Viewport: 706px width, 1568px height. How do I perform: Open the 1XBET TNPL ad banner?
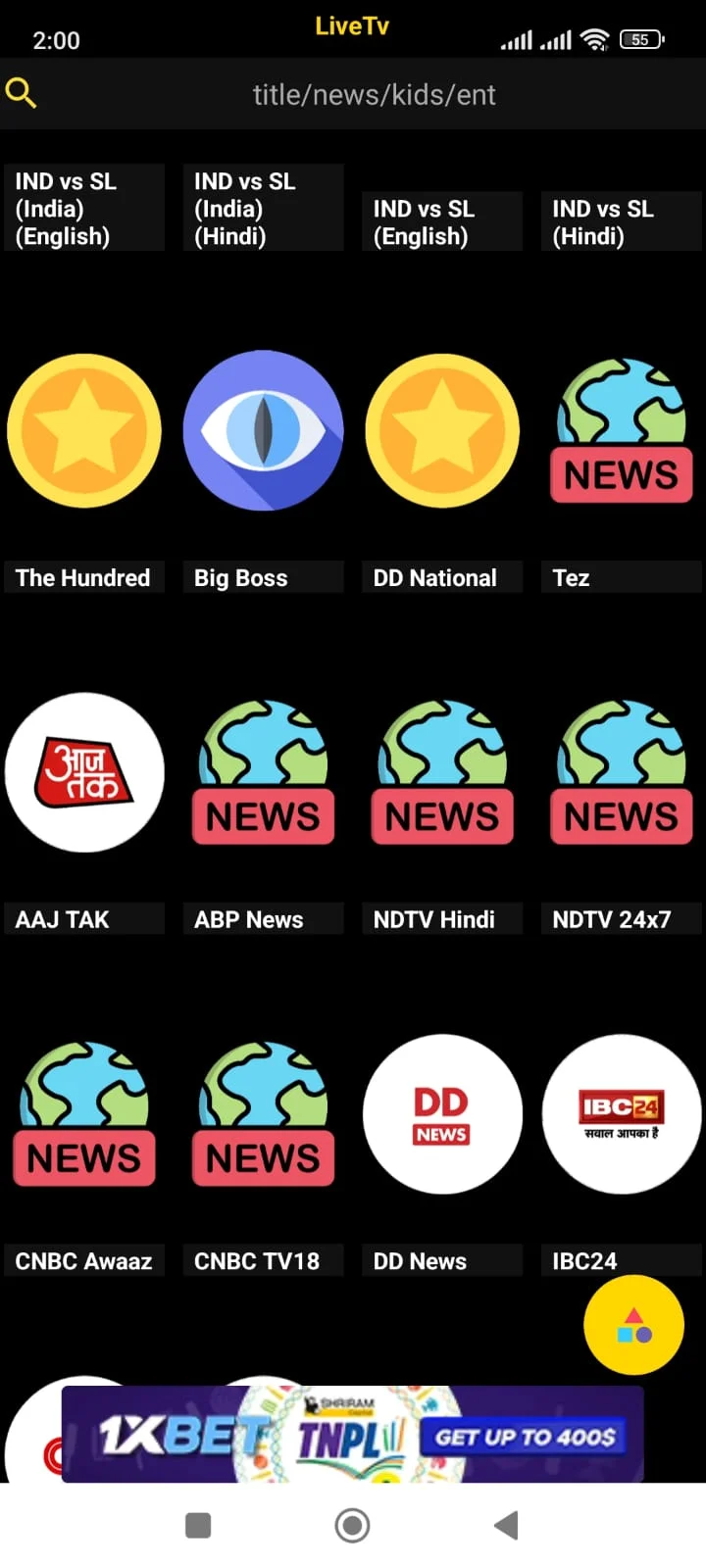tap(353, 1435)
